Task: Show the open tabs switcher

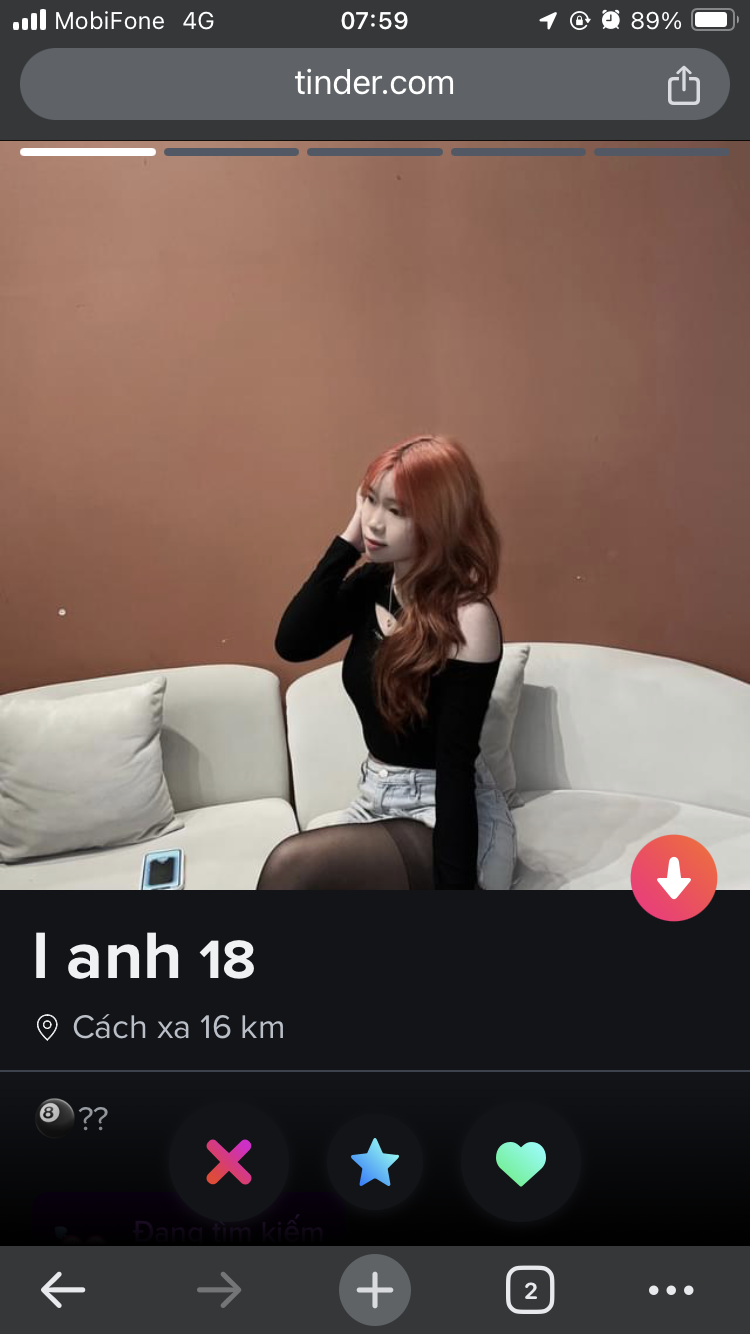Action: (530, 1291)
